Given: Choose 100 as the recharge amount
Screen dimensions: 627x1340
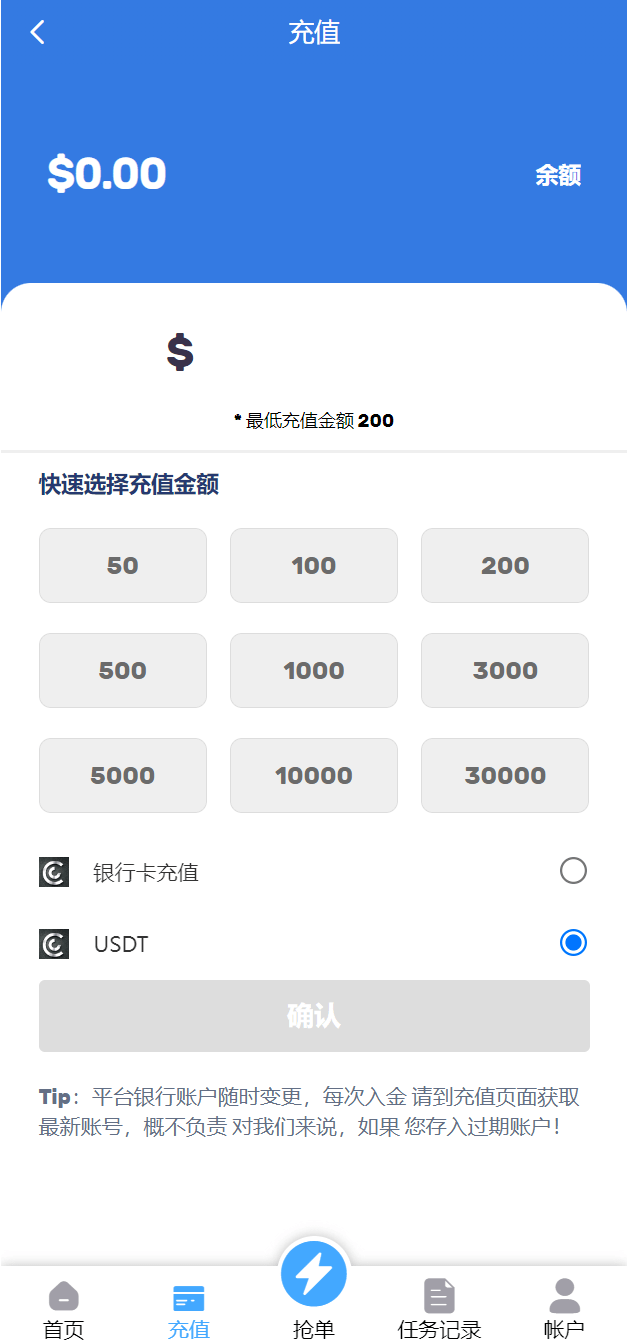Looking at the screenshot, I should point(314,566).
